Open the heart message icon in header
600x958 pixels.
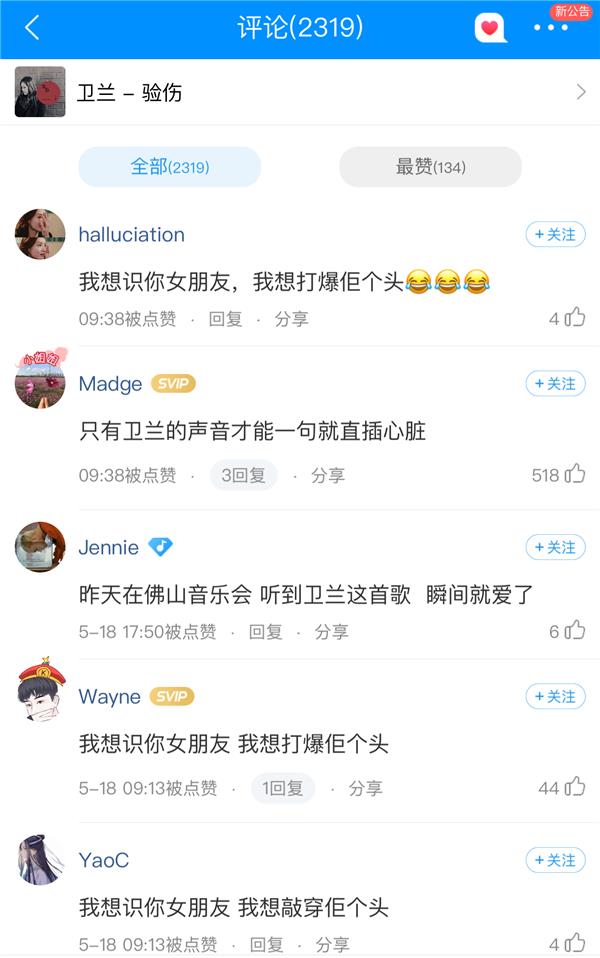point(490,28)
